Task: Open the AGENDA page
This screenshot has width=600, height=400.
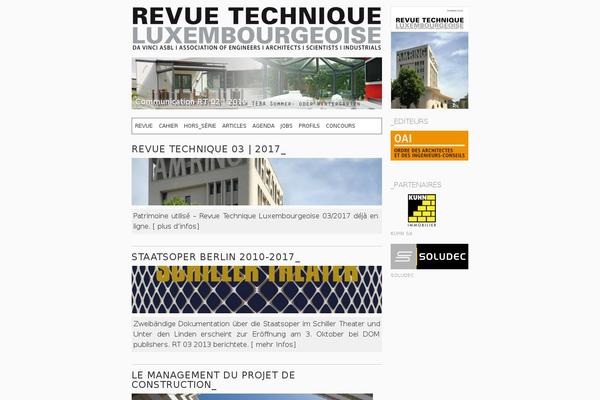Action: (263, 126)
